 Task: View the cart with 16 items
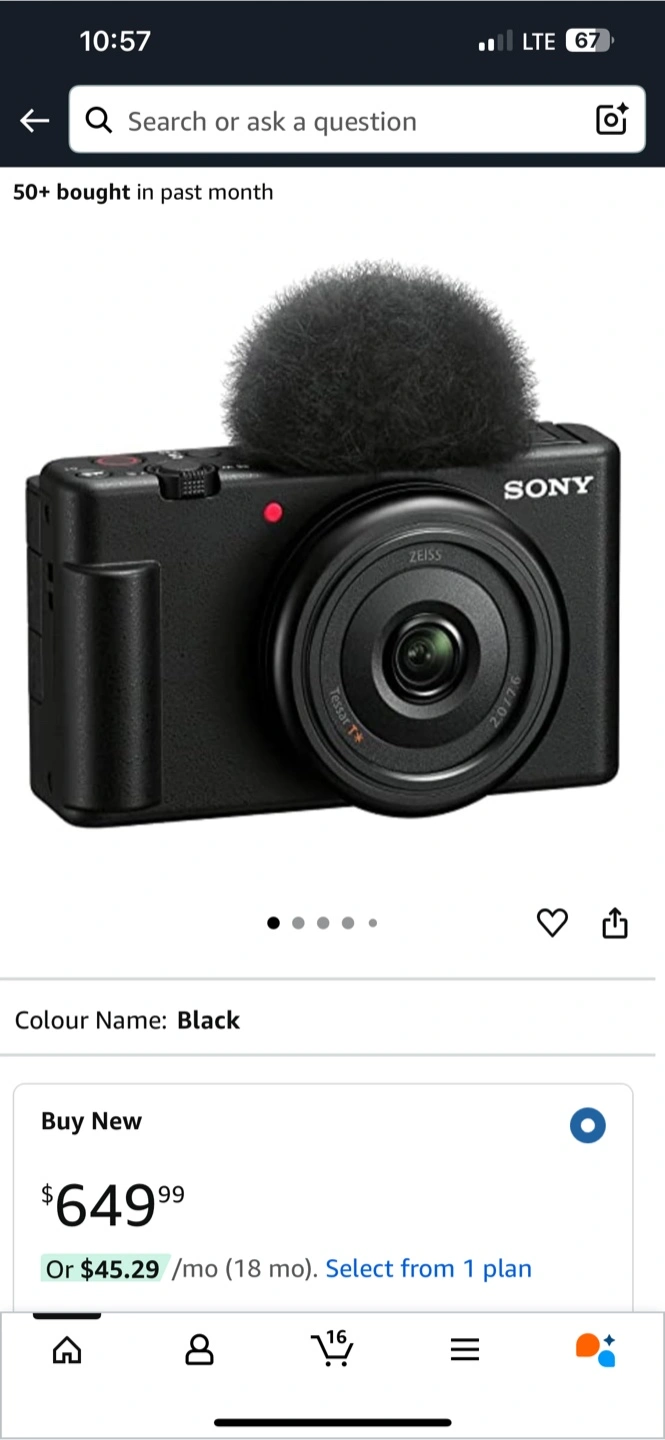[332, 1348]
